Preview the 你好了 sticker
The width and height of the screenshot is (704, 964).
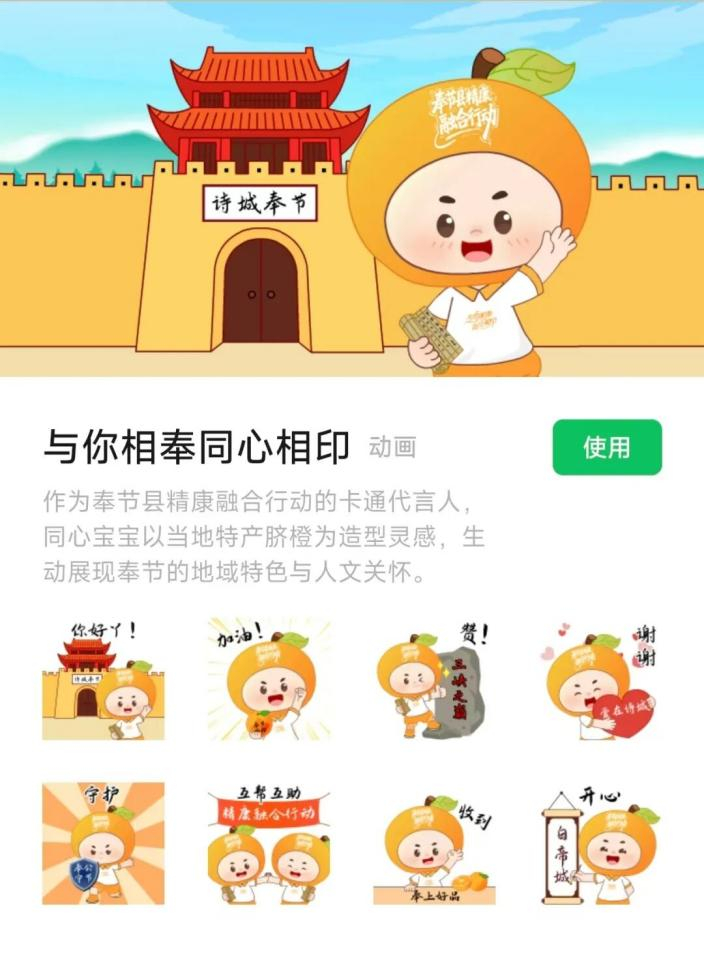click(103, 679)
